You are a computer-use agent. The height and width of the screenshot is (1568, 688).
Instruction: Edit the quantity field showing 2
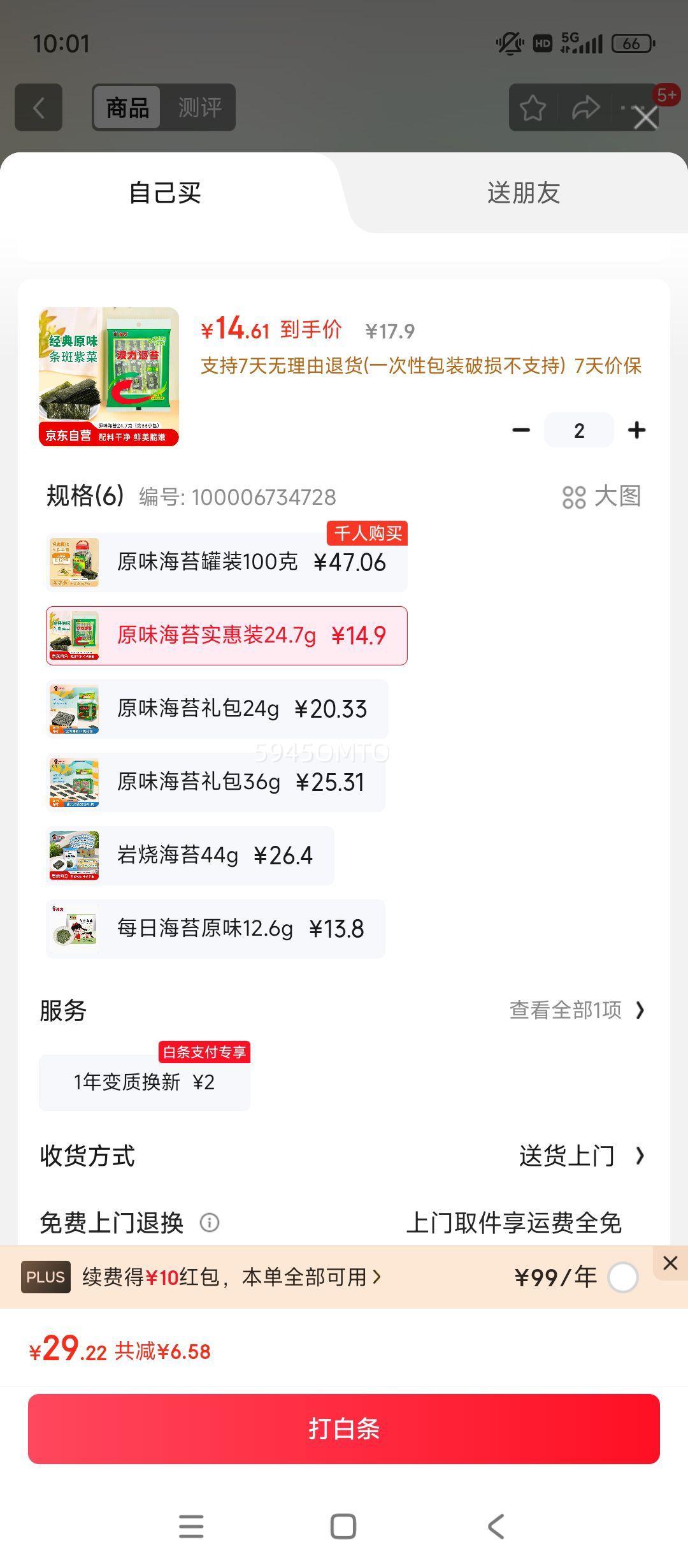(x=578, y=430)
